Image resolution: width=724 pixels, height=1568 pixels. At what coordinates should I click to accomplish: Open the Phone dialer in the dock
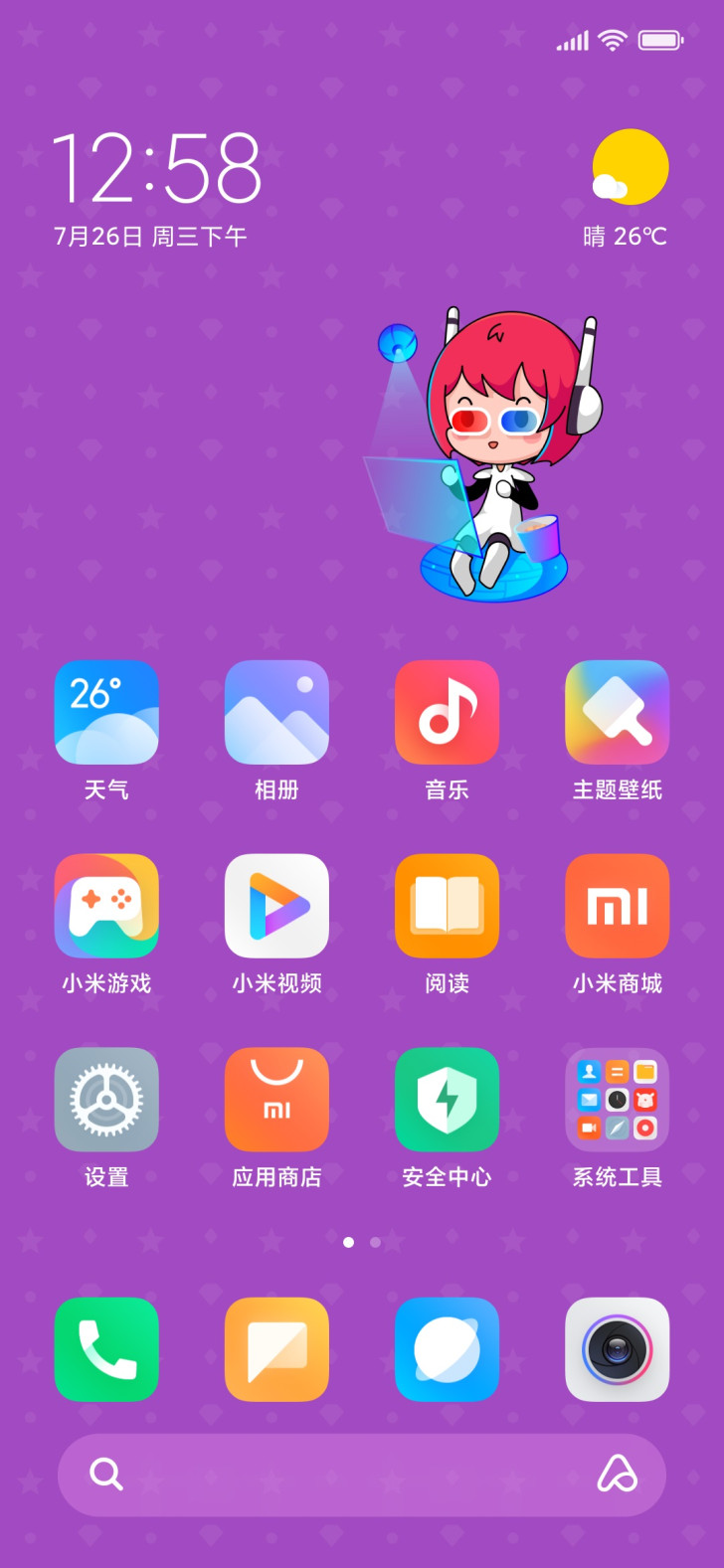tap(106, 1350)
